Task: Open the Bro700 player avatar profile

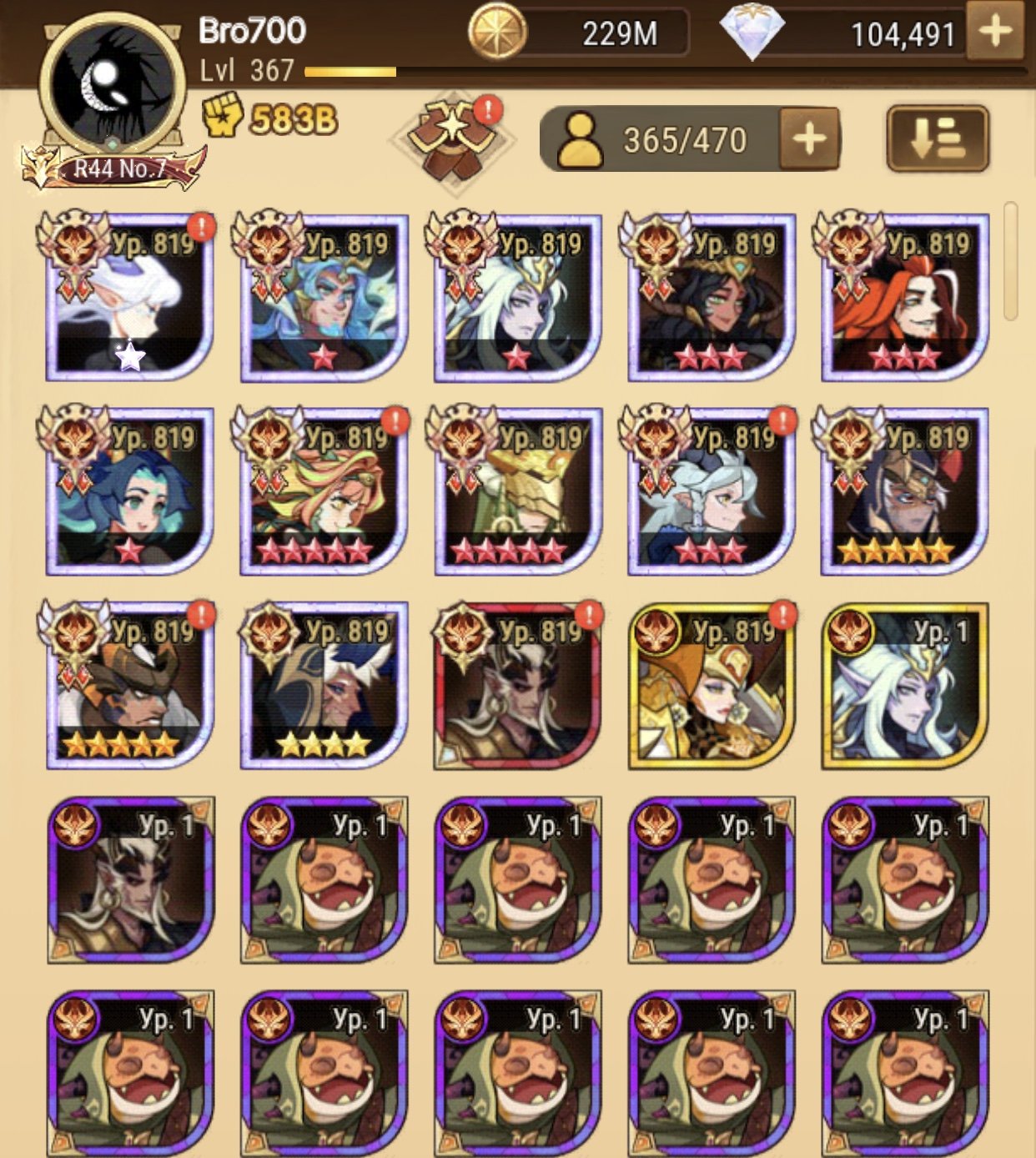Action: (x=111, y=84)
